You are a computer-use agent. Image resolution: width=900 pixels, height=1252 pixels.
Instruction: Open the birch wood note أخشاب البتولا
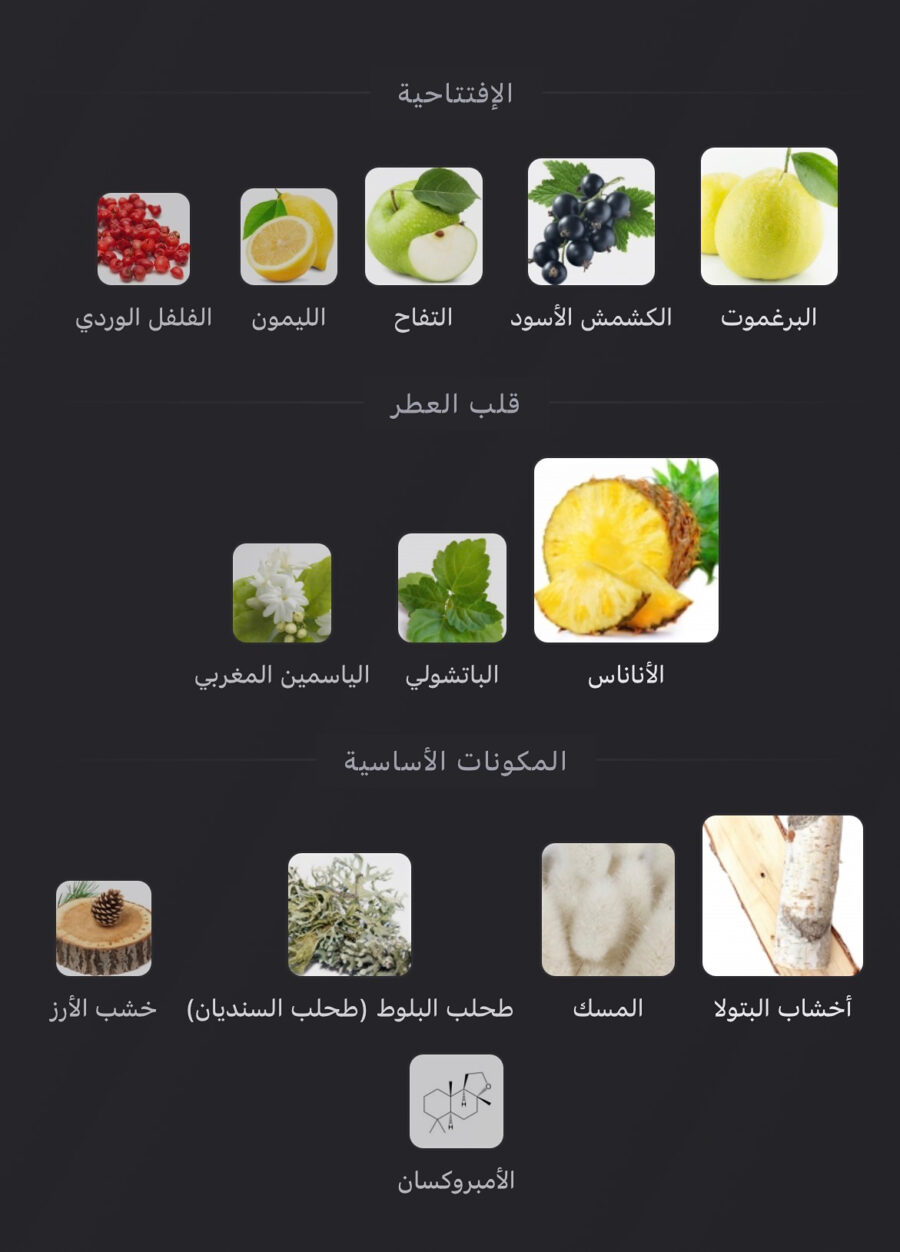point(782,896)
